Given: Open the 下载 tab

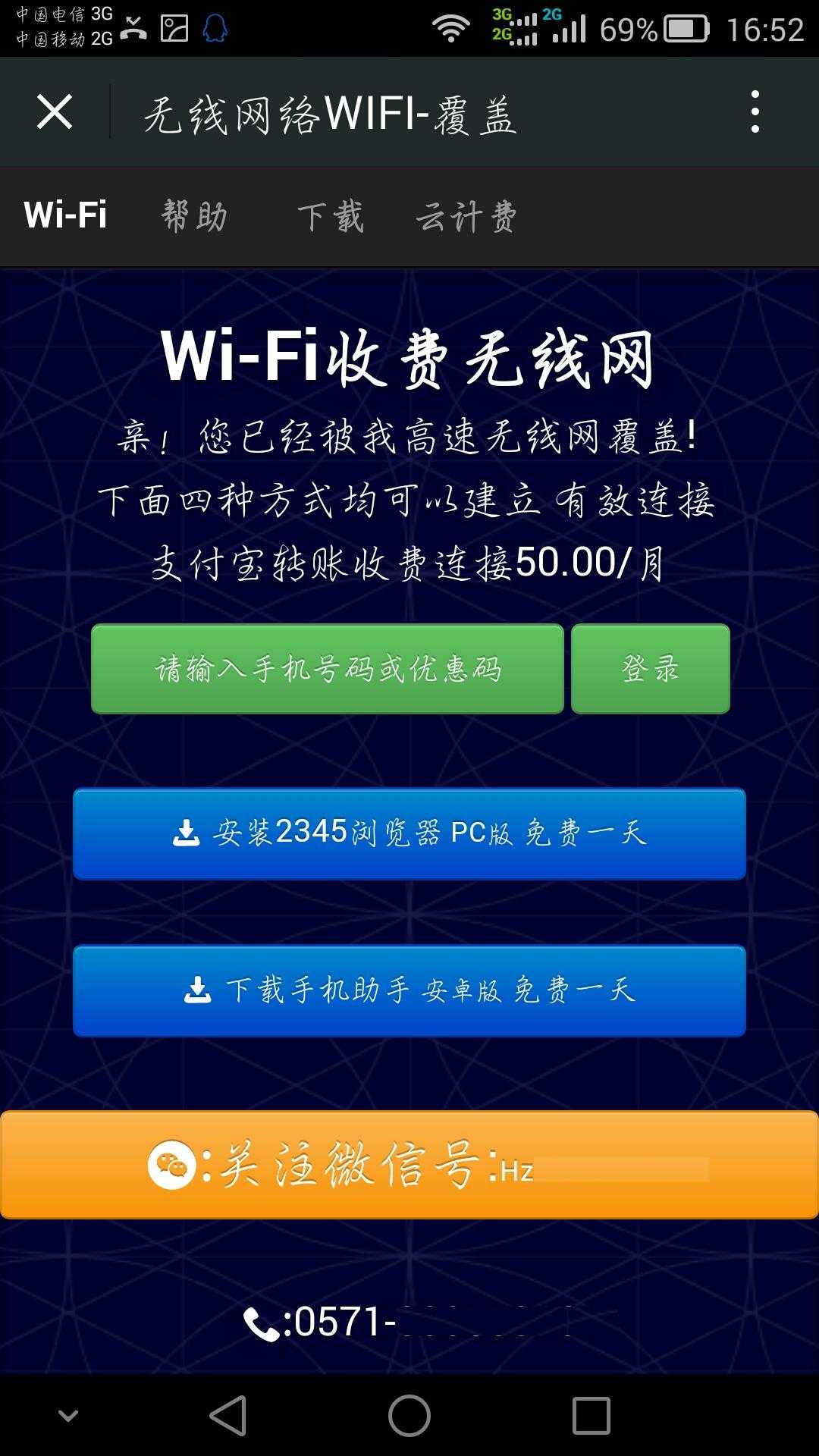Looking at the screenshot, I should click(331, 217).
